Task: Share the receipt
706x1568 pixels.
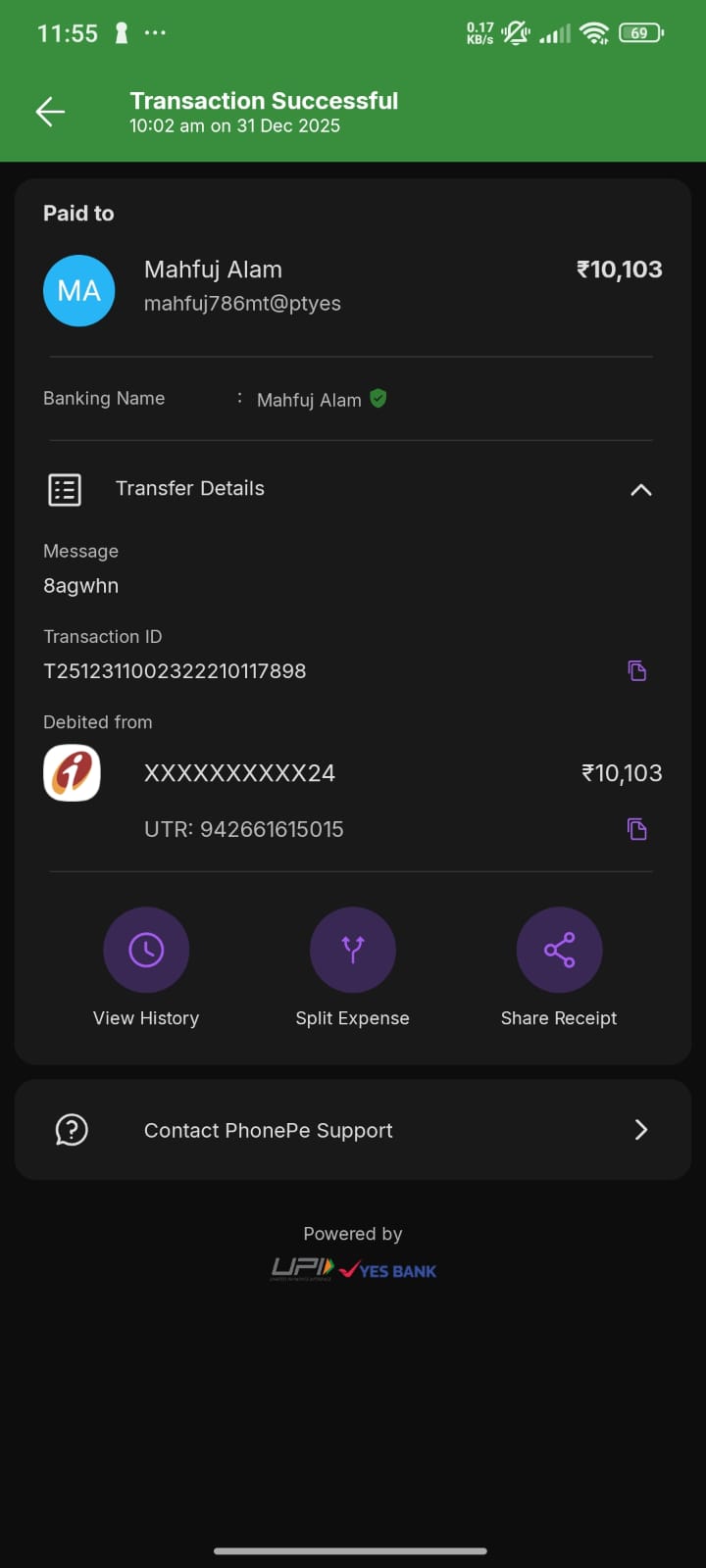Action: click(x=559, y=950)
